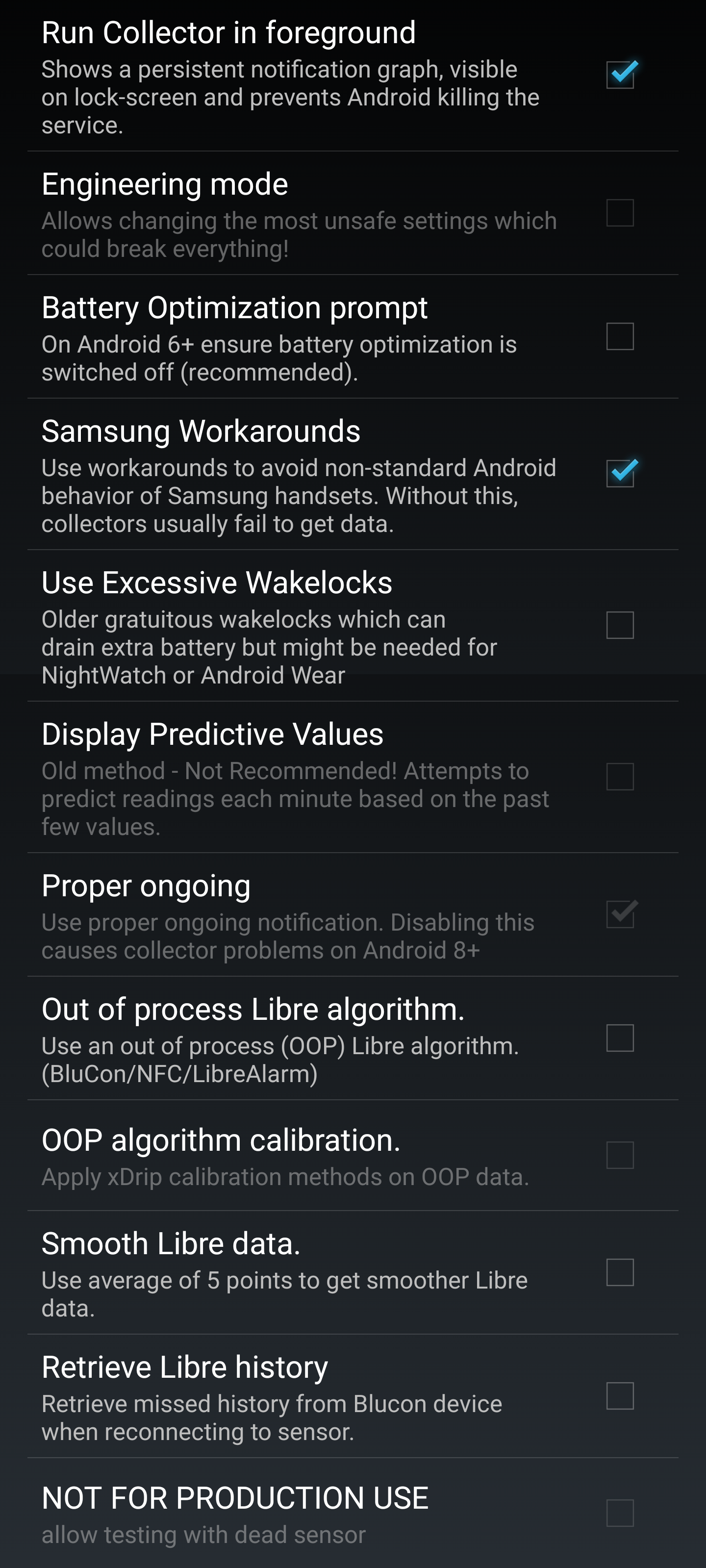Image resolution: width=706 pixels, height=1568 pixels.
Task: Check Display Predictive Values option
Action: [620, 777]
